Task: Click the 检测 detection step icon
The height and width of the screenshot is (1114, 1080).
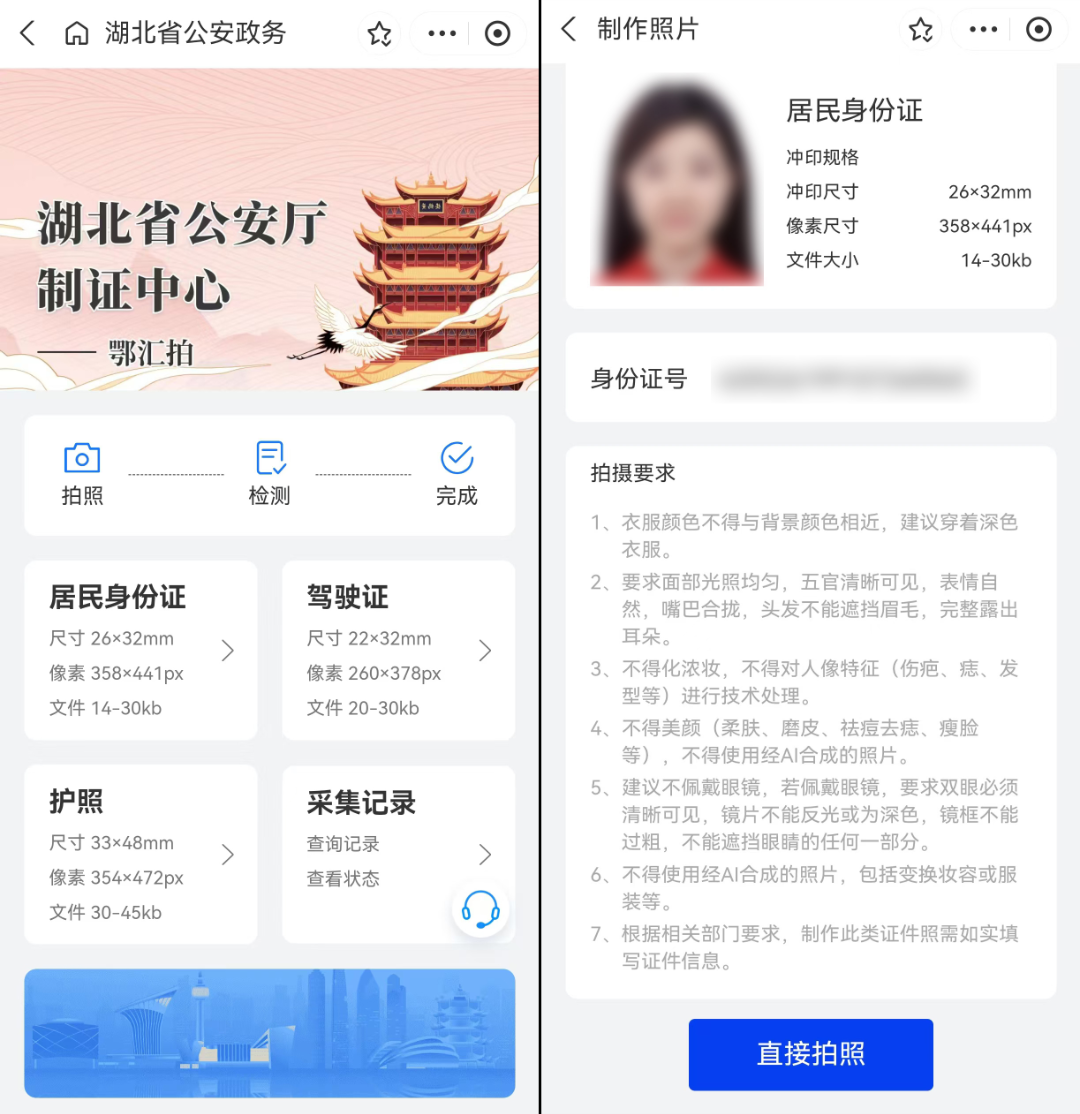Action: (269, 458)
